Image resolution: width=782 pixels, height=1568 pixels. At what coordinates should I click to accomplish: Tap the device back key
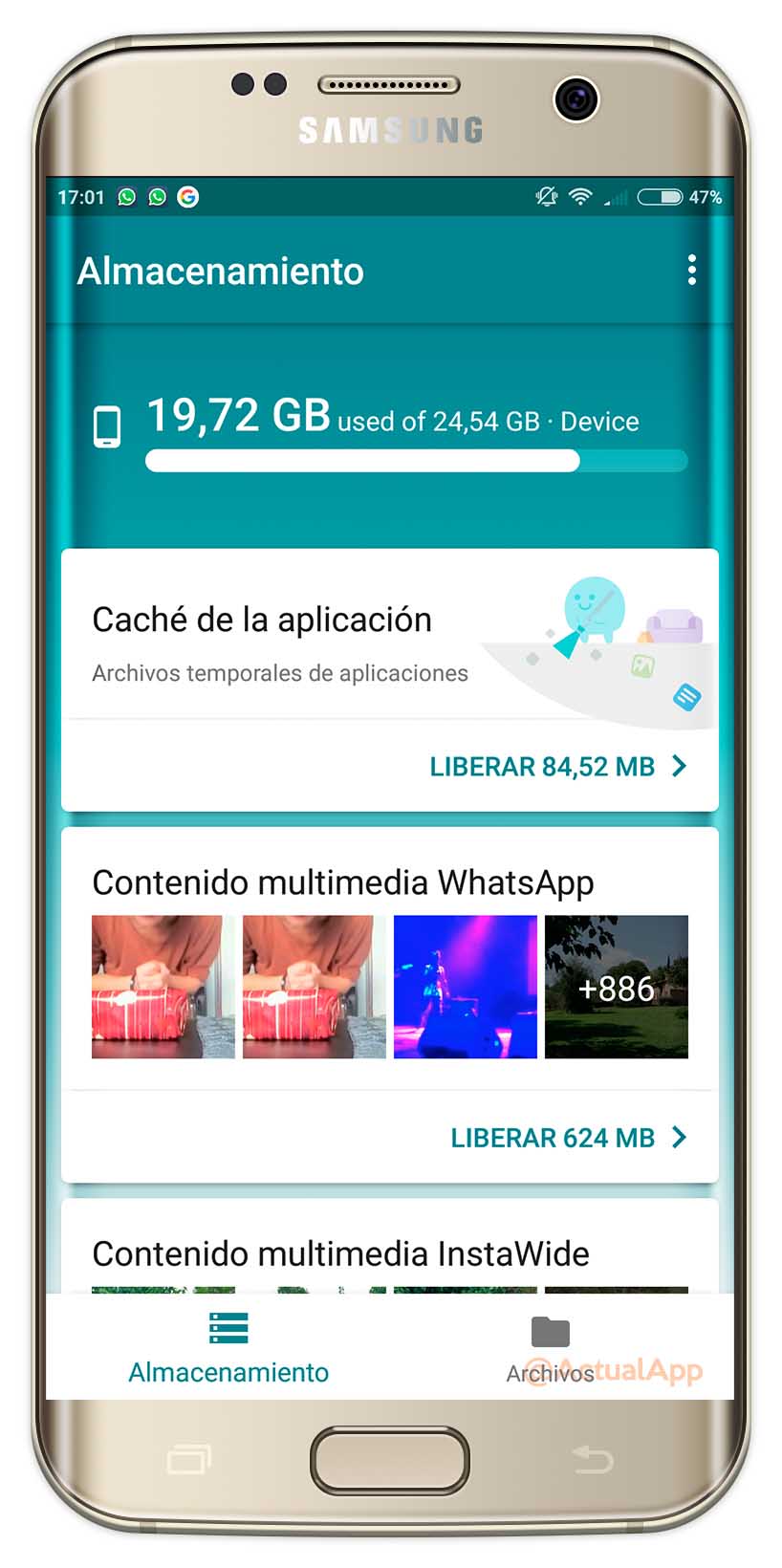[593, 1460]
